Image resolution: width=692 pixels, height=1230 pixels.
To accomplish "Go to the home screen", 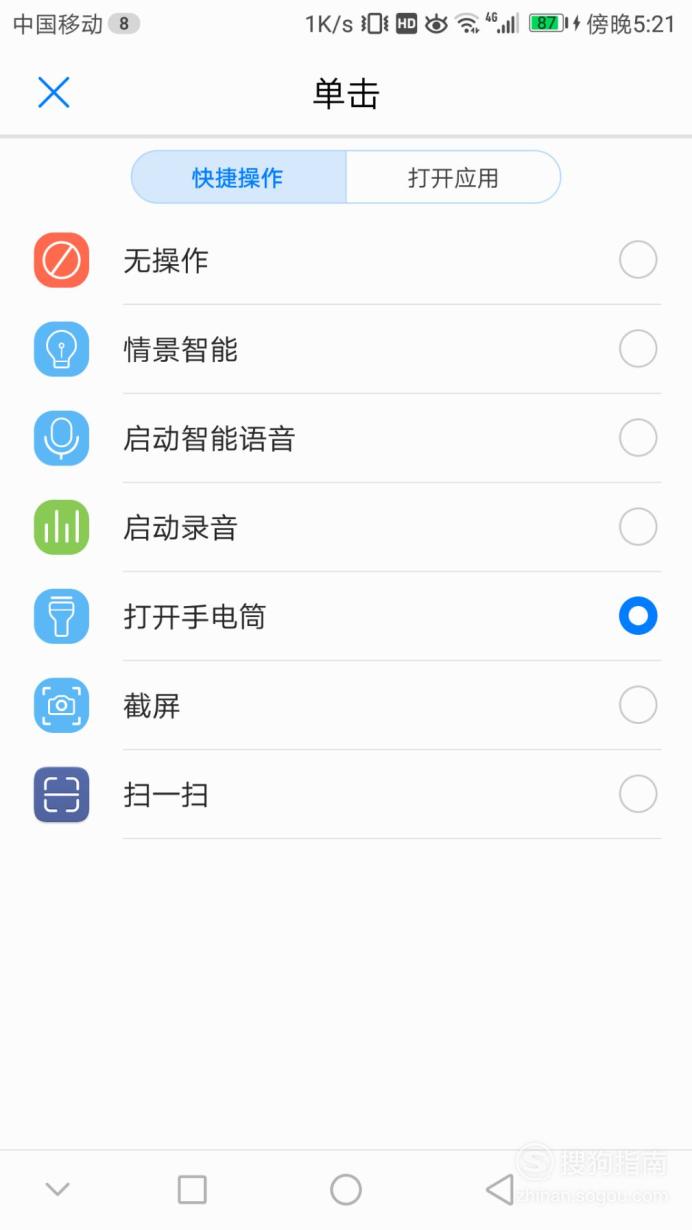I will tap(346, 1189).
